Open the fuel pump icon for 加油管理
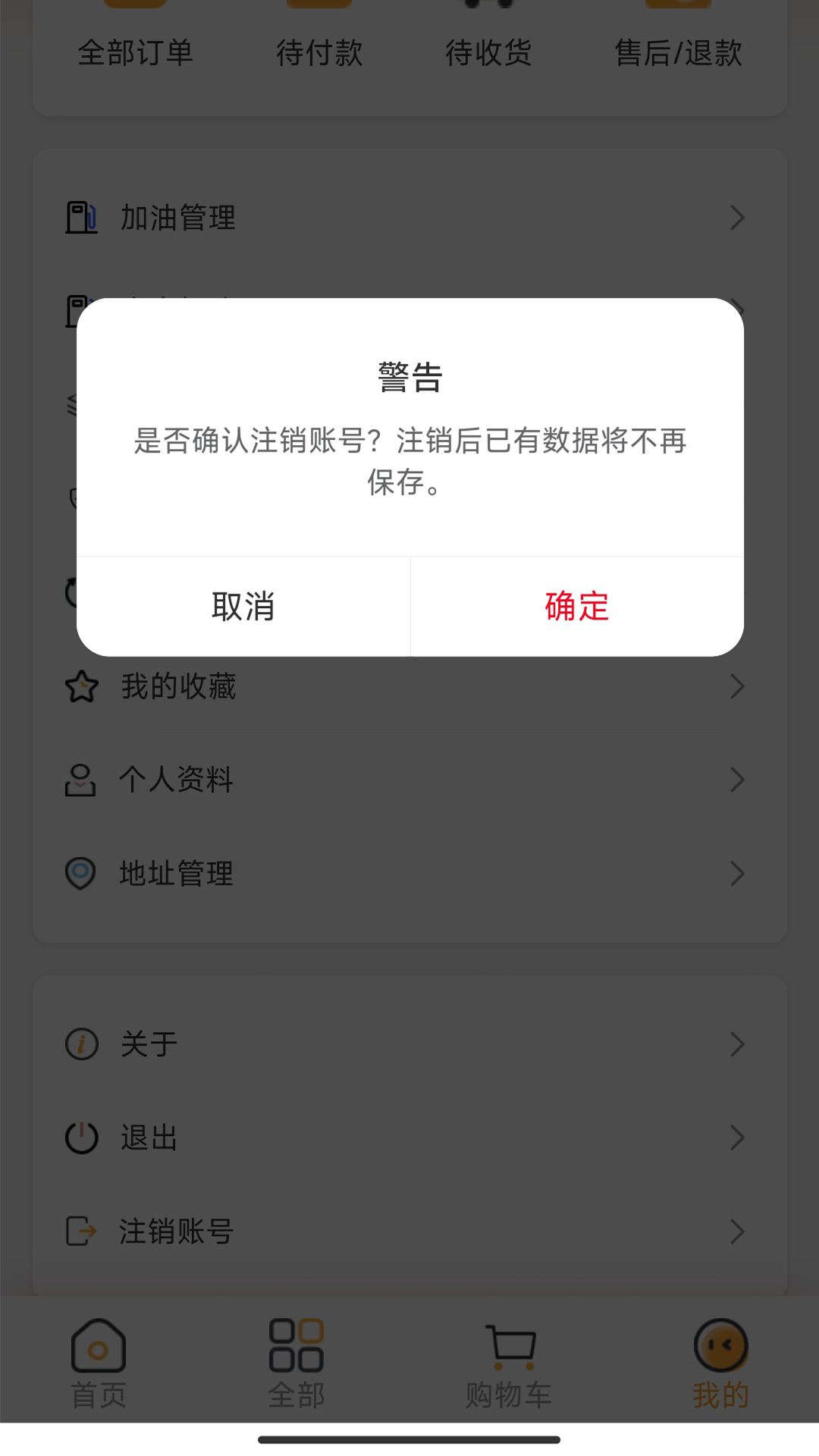 [x=81, y=218]
